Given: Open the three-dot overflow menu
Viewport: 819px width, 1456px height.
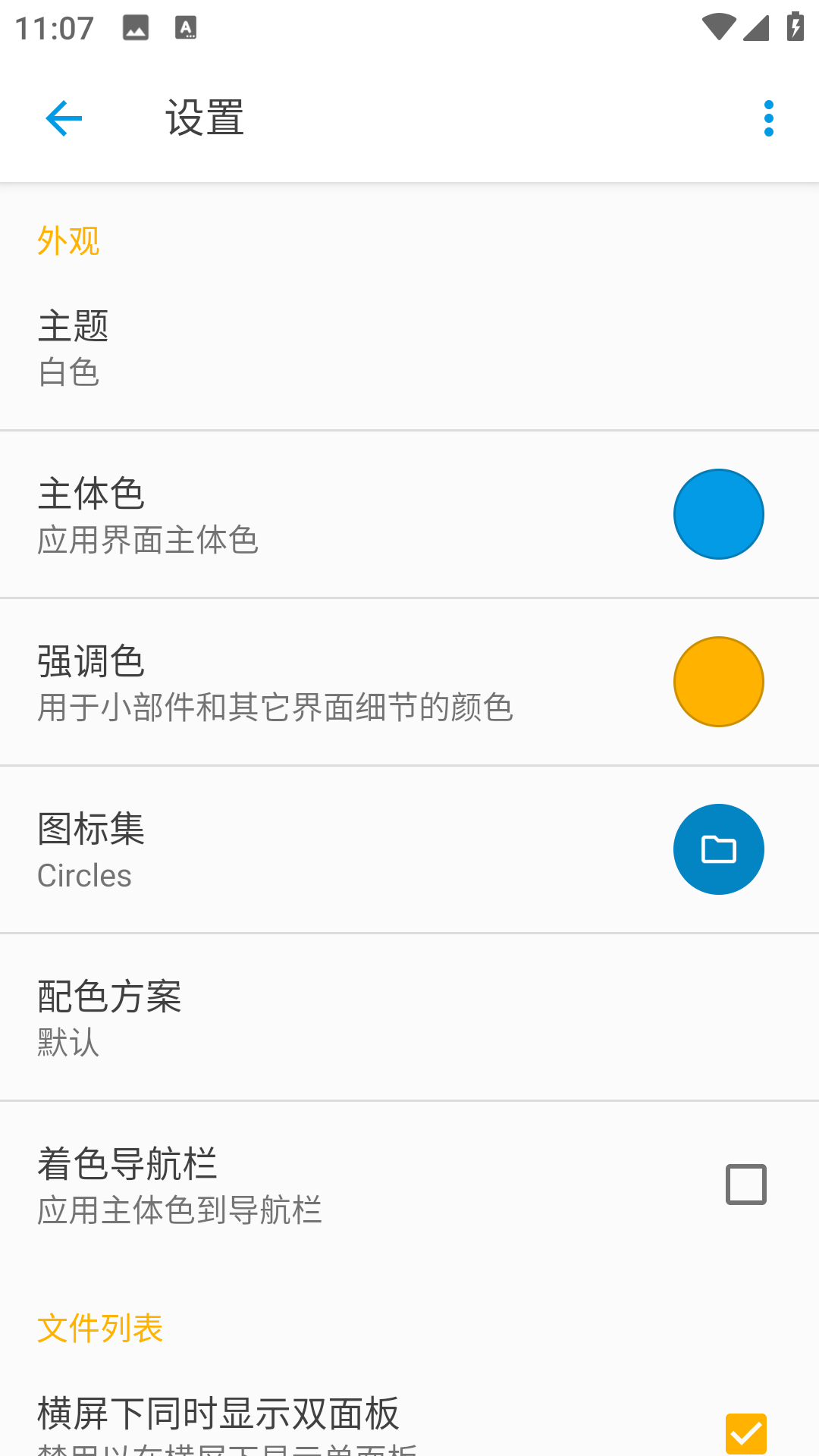Looking at the screenshot, I should (768, 119).
